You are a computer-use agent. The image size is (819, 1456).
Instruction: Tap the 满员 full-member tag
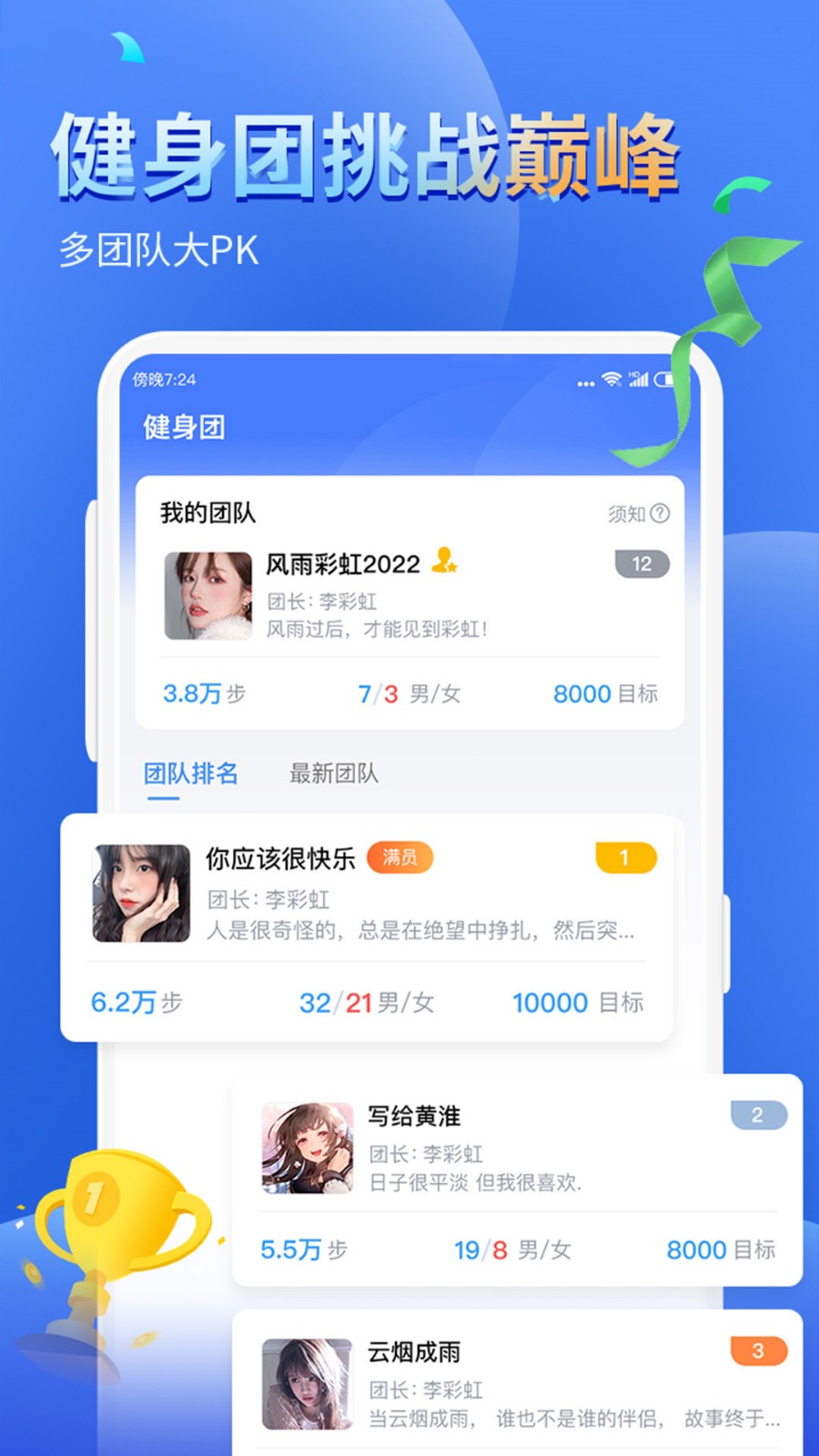coord(399,857)
